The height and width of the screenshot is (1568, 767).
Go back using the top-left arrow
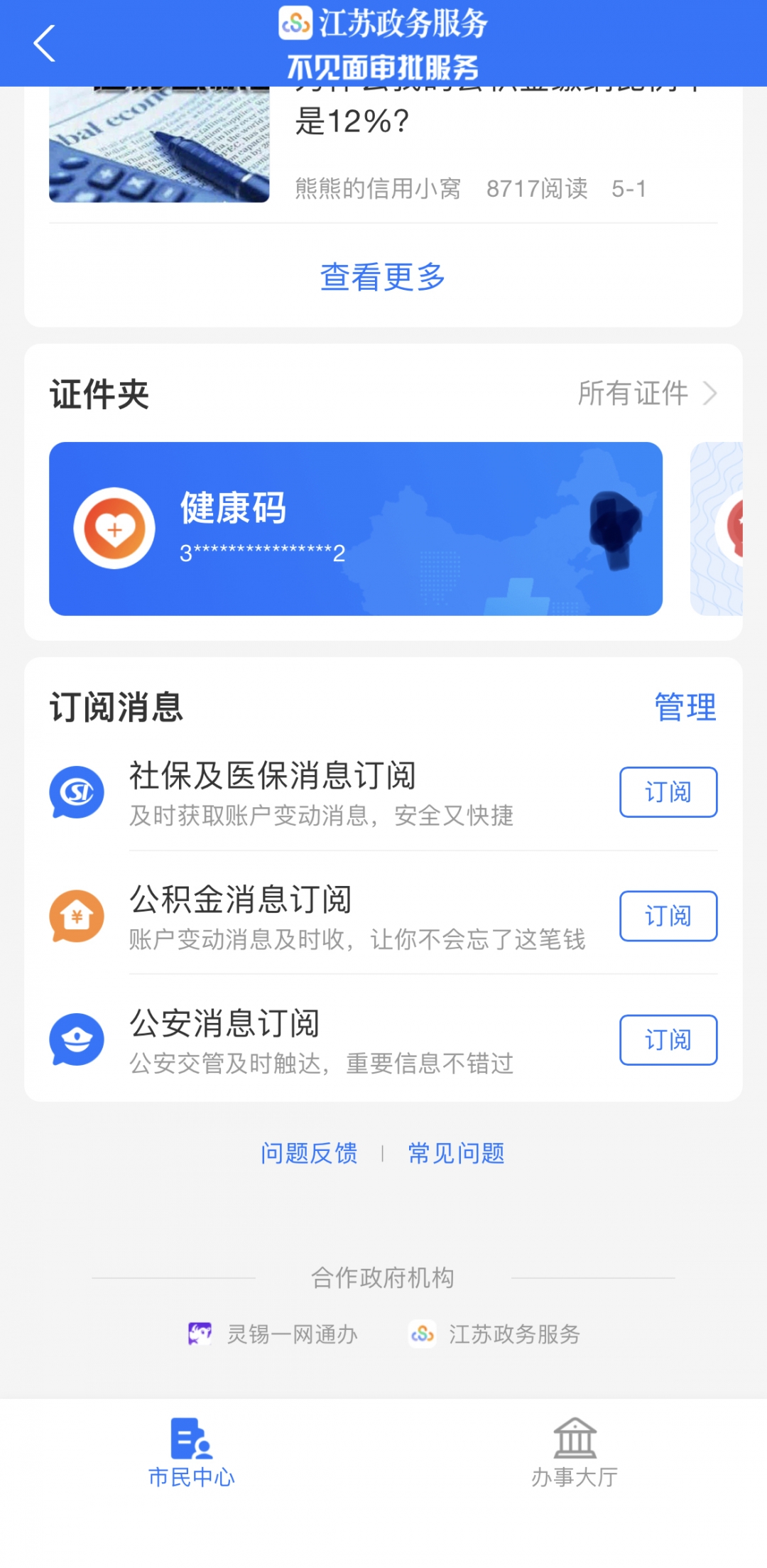44,43
